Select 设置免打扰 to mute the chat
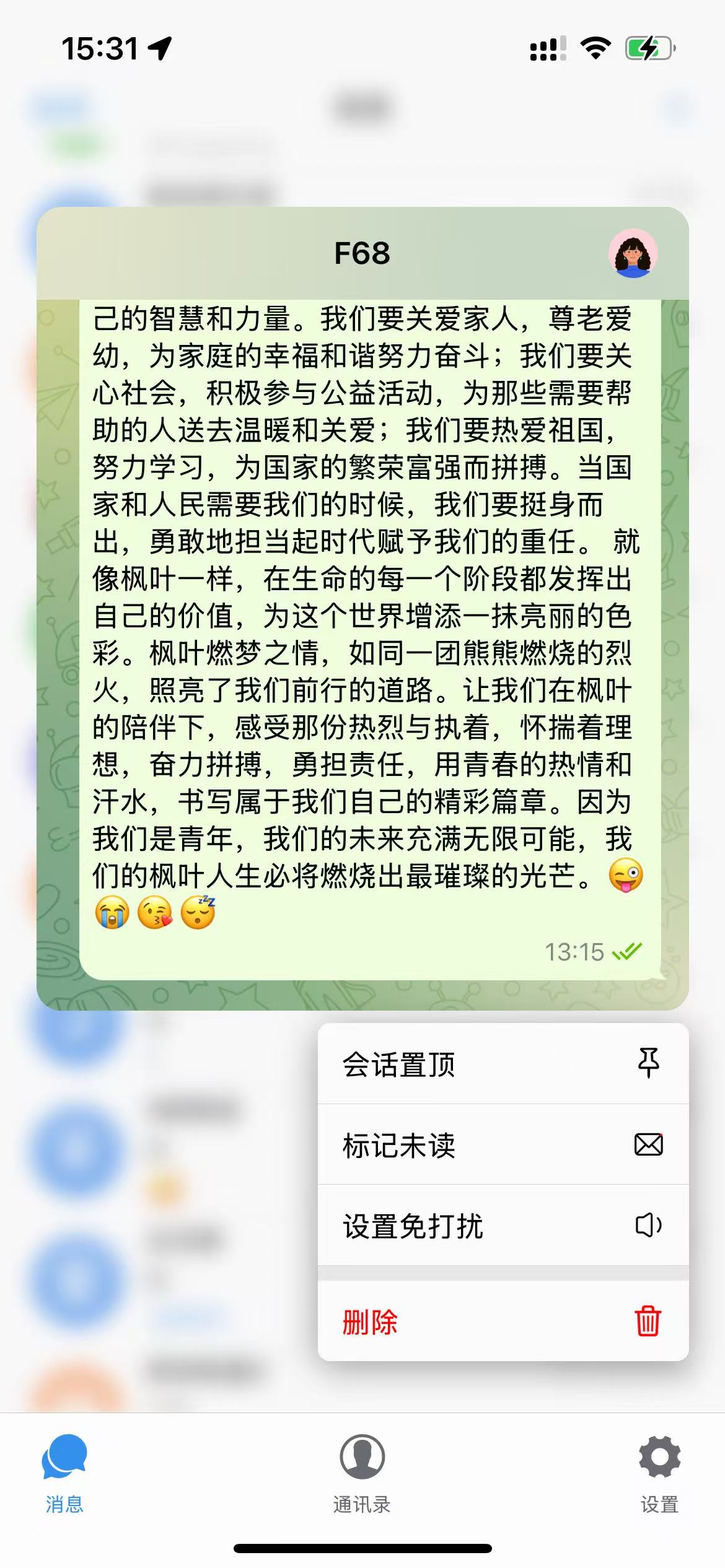The width and height of the screenshot is (725, 1568). click(x=503, y=1225)
